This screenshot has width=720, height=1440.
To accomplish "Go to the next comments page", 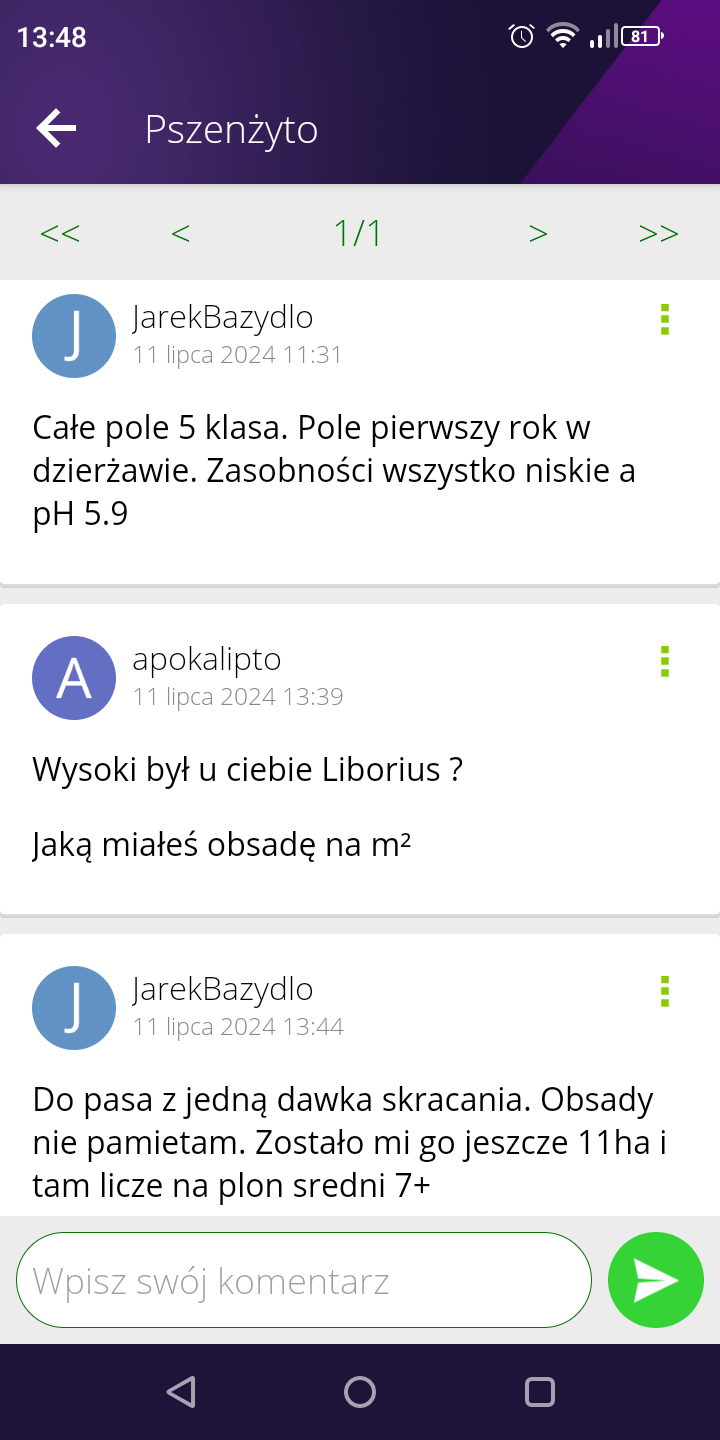I will point(538,234).
